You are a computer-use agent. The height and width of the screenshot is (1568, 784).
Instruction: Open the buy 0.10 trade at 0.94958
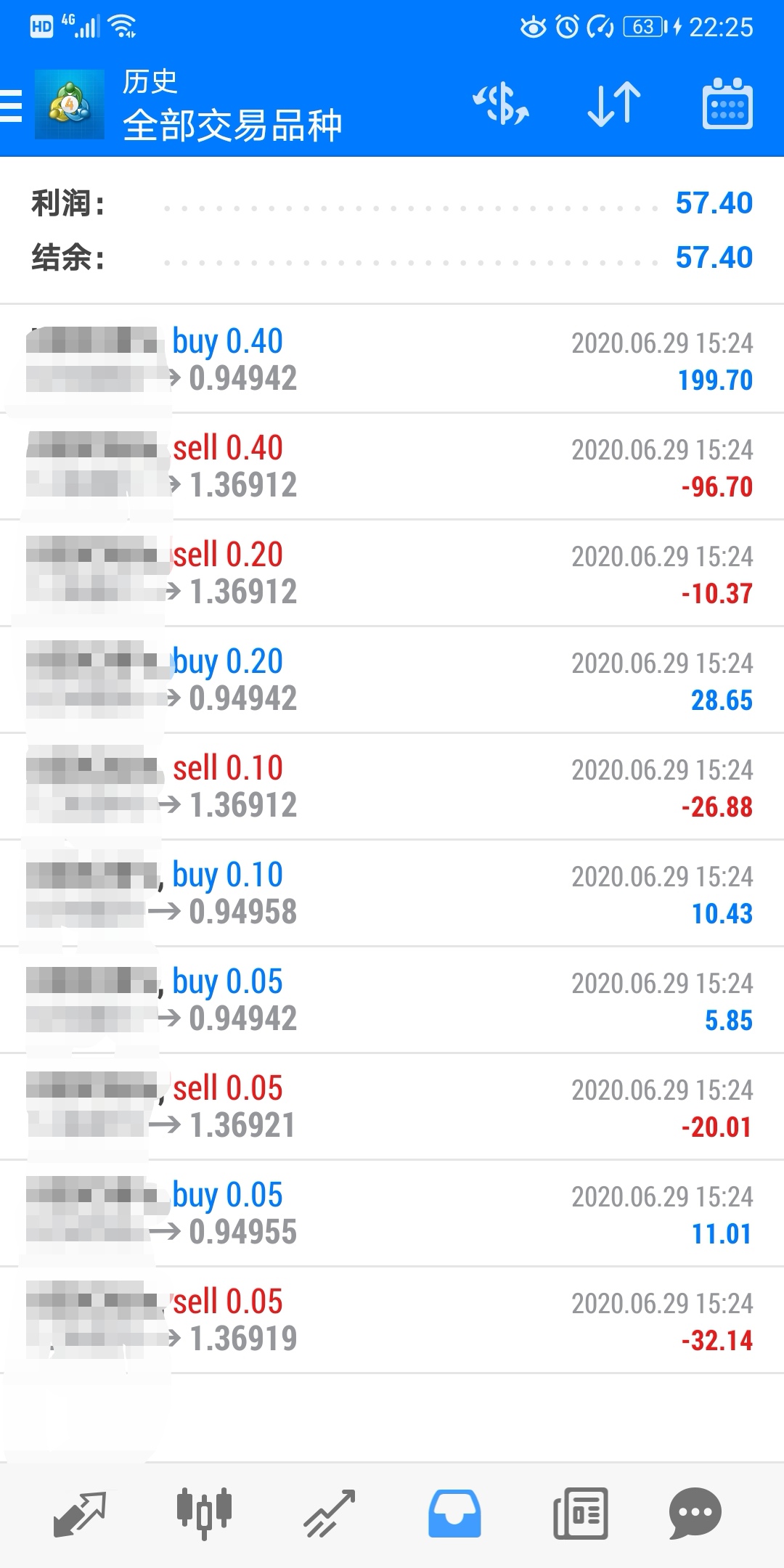pyautogui.click(x=392, y=893)
